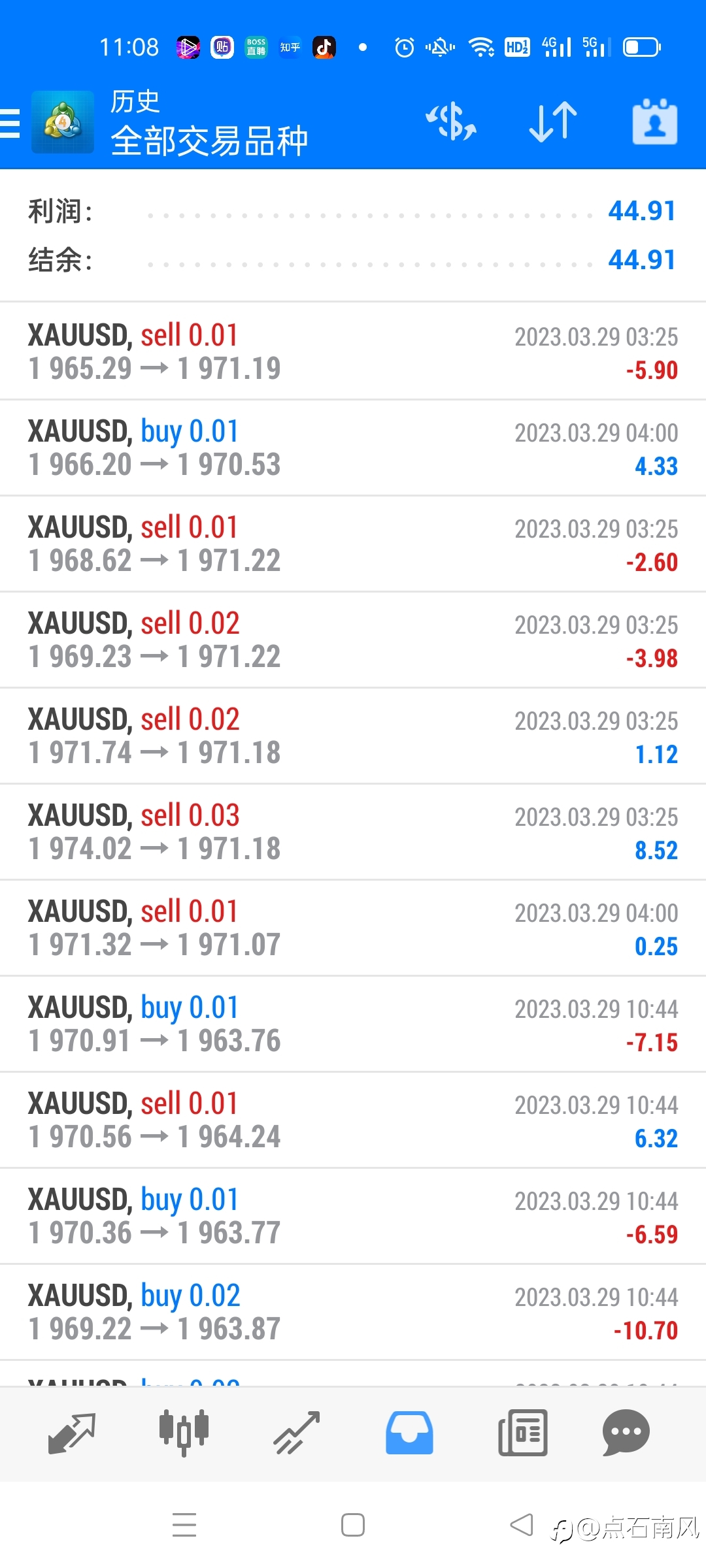Open the Chat messages tab
Screen dimensions: 706x1568
[626, 1433]
